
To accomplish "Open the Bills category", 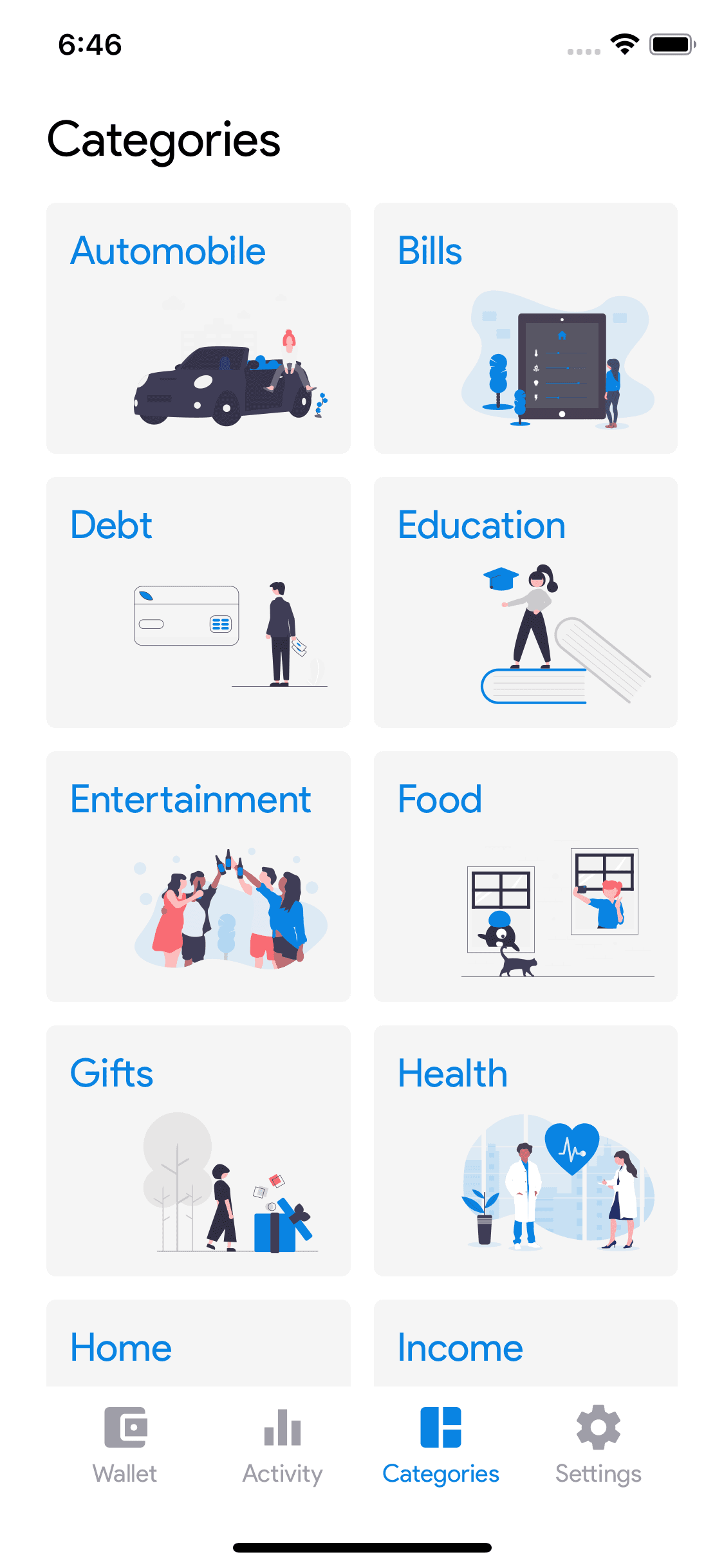I will click(x=525, y=328).
